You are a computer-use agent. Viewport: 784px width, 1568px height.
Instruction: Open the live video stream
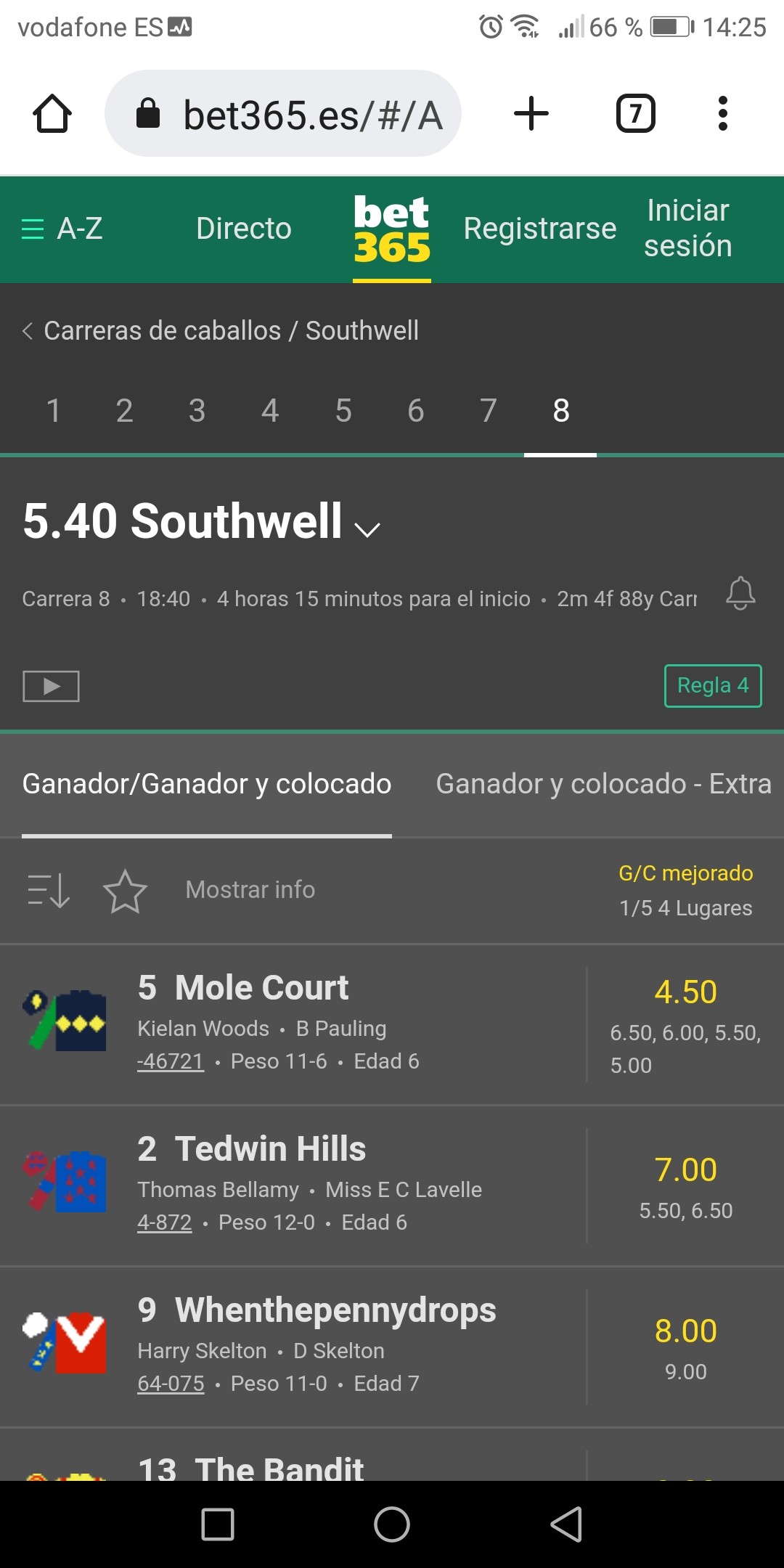(x=51, y=686)
